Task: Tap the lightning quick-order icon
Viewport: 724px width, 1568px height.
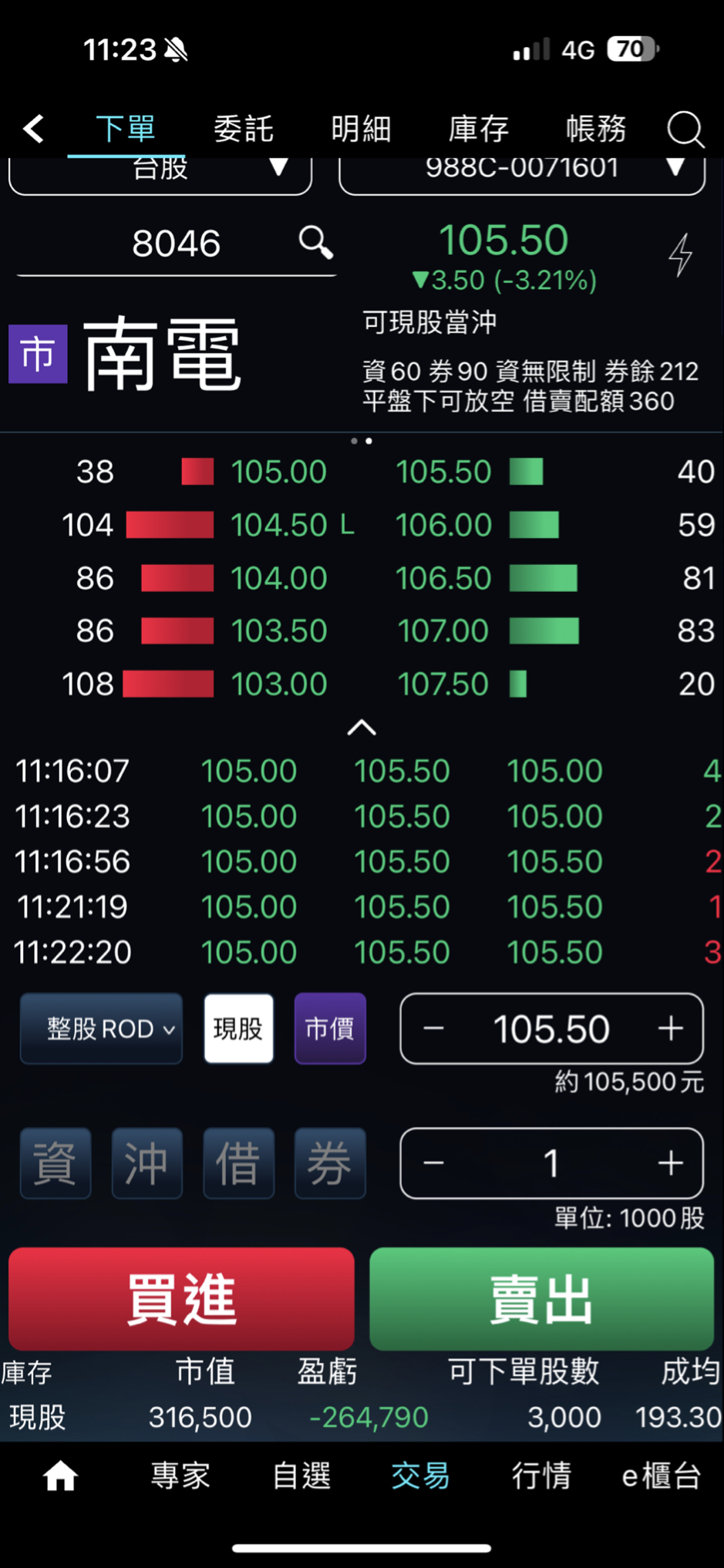Action: [x=680, y=255]
